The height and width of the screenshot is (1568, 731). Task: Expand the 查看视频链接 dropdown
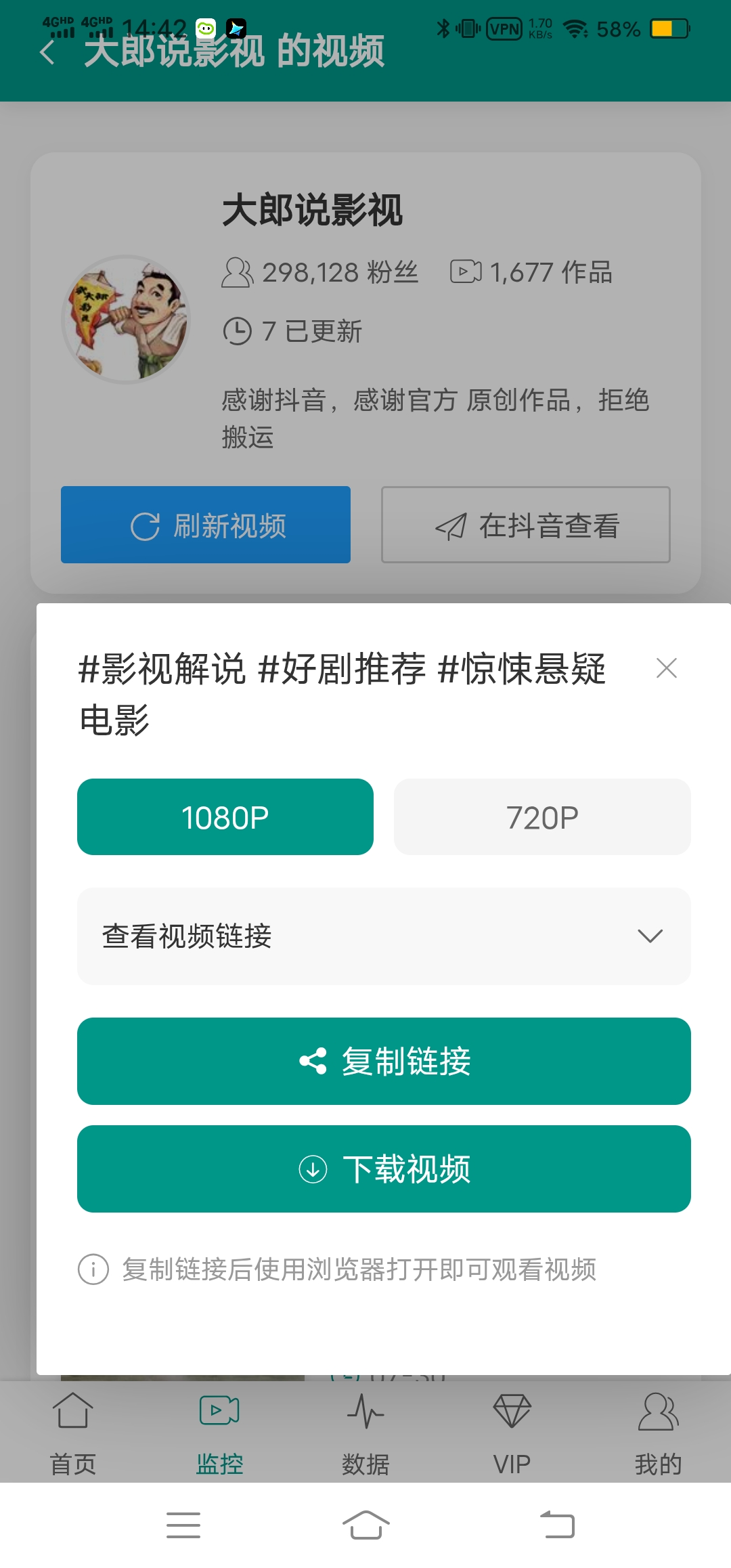tap(383, 936)
